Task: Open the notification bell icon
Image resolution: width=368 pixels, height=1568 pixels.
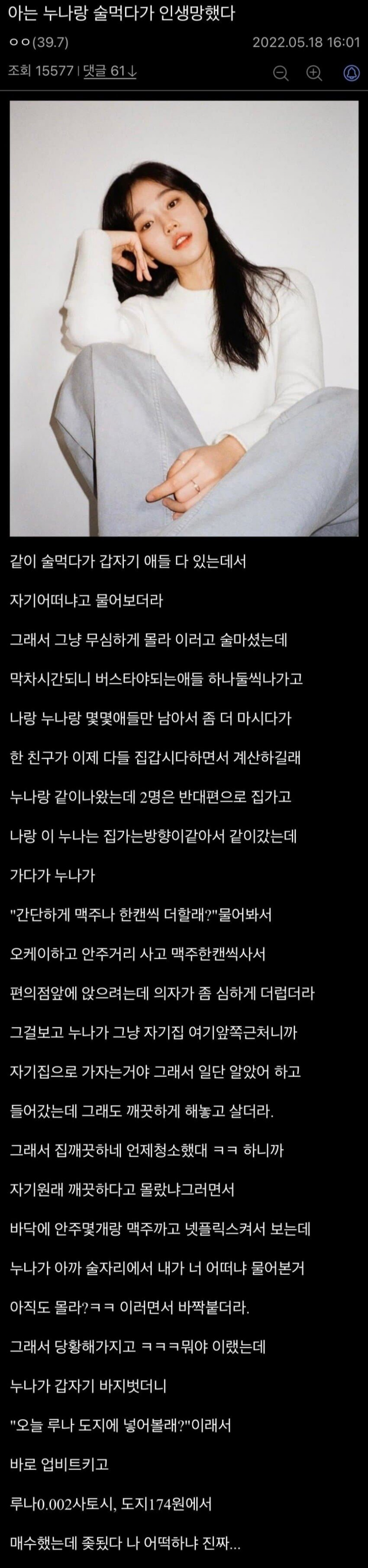Action: pos(351,73)
